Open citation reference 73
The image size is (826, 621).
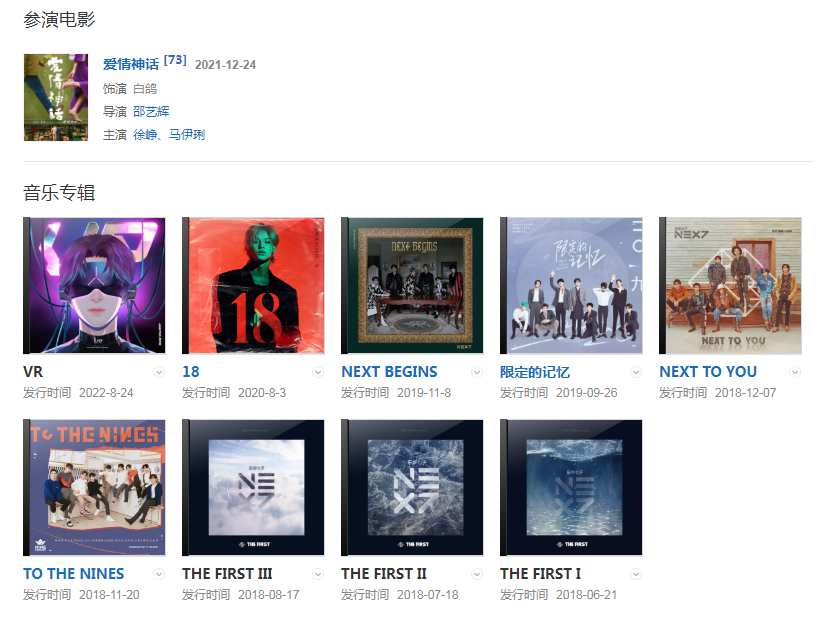pos(175,60)
